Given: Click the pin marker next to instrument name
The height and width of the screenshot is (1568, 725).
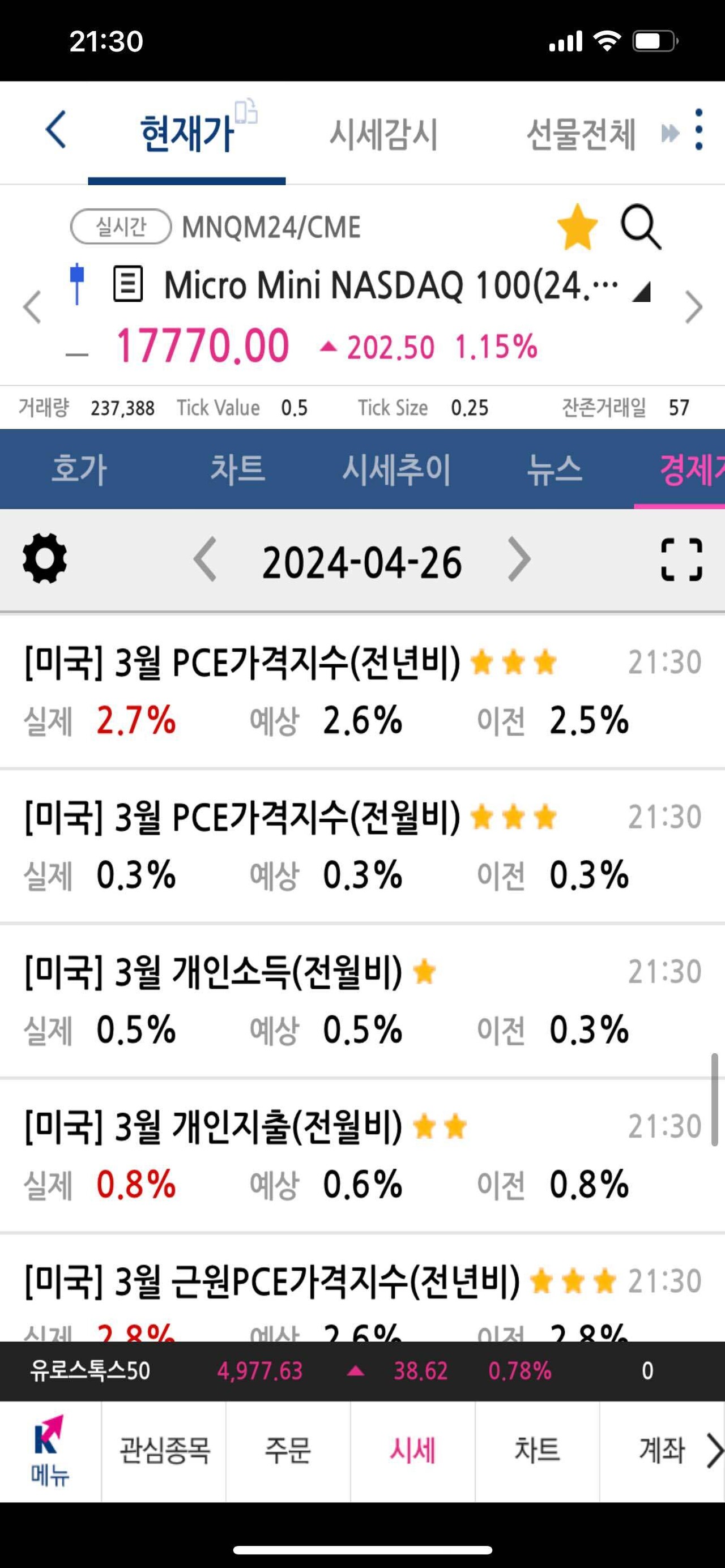Looking at the screenshot, I should [76, 283].
